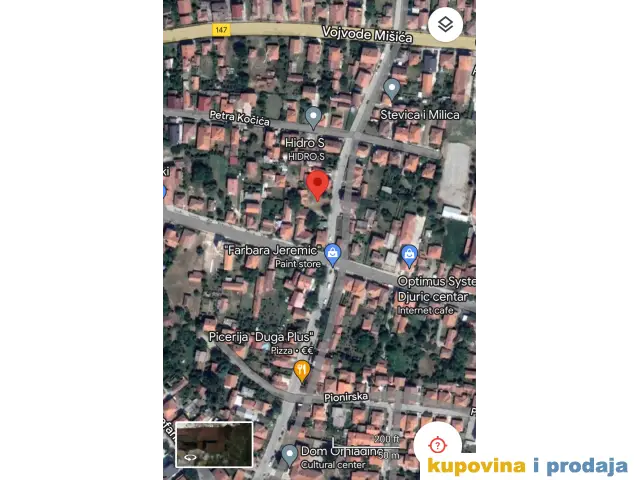
Task: Tap the red dropped pin marker
Action: [318, 185]
